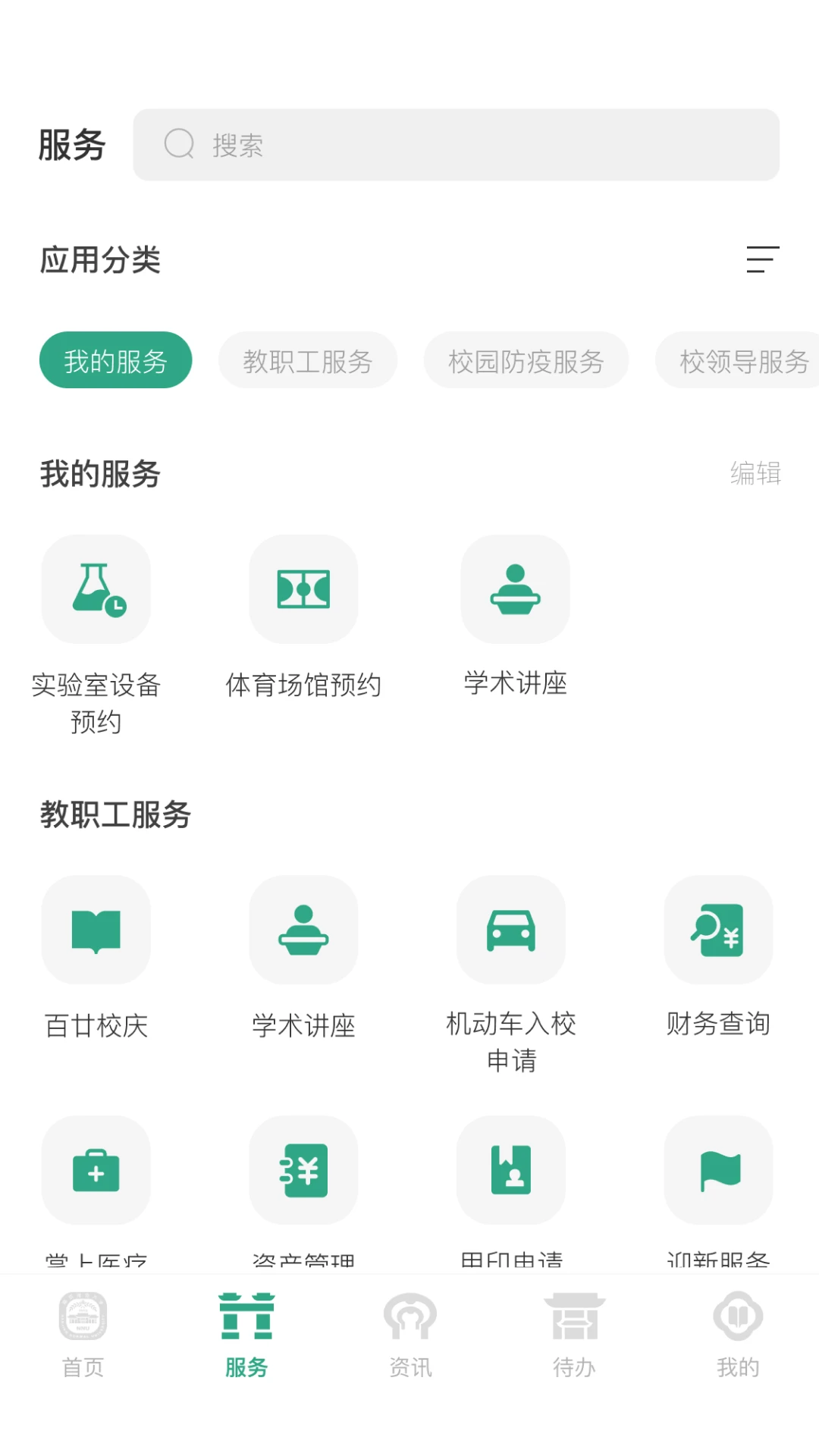The height and width of the screenshot is (1456, 819).
Task: Open the 资产管理 ledger icon
Action: point(303,1170)
